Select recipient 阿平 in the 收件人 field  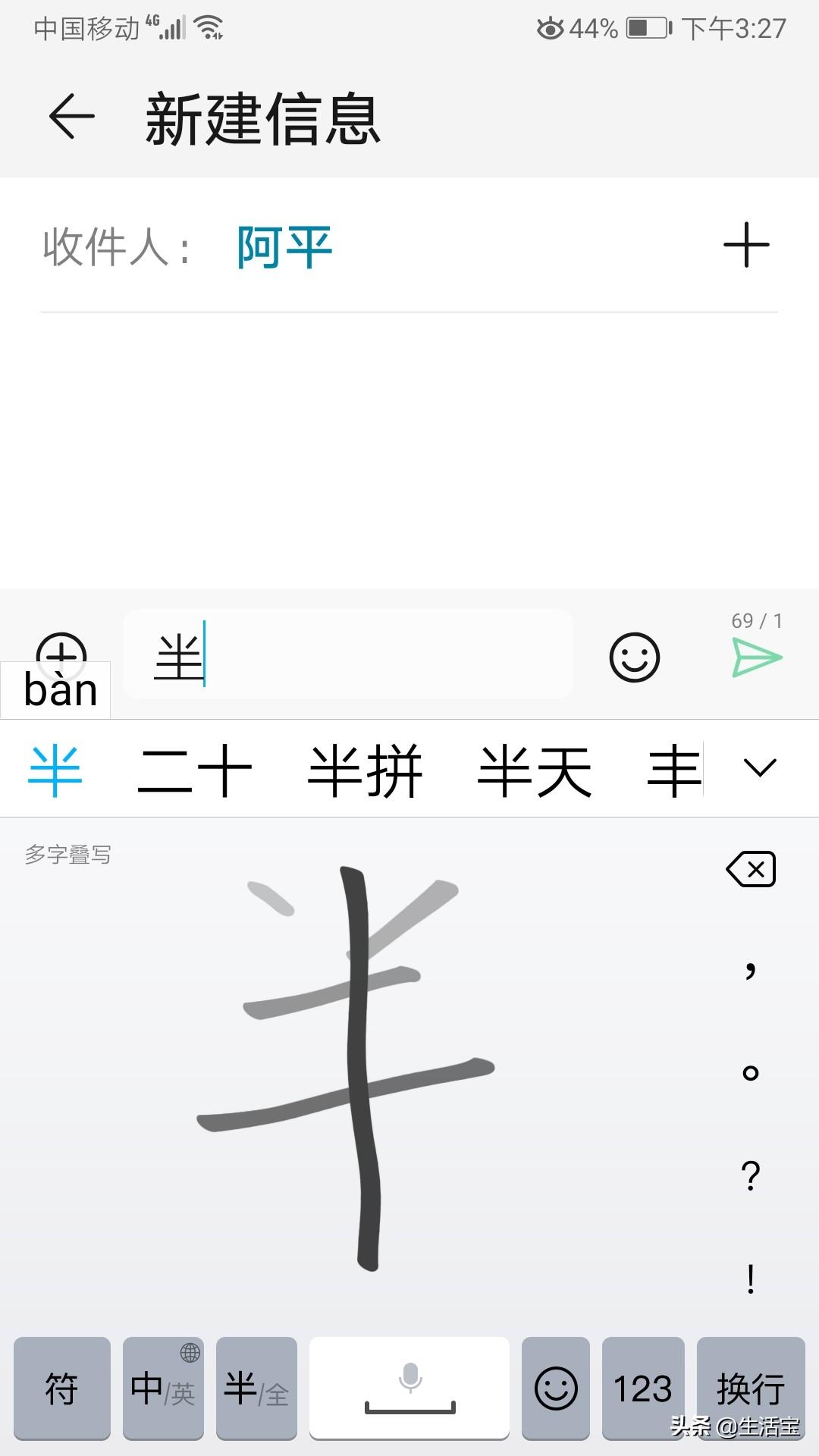pyautogui.click(x=283, y=244)
